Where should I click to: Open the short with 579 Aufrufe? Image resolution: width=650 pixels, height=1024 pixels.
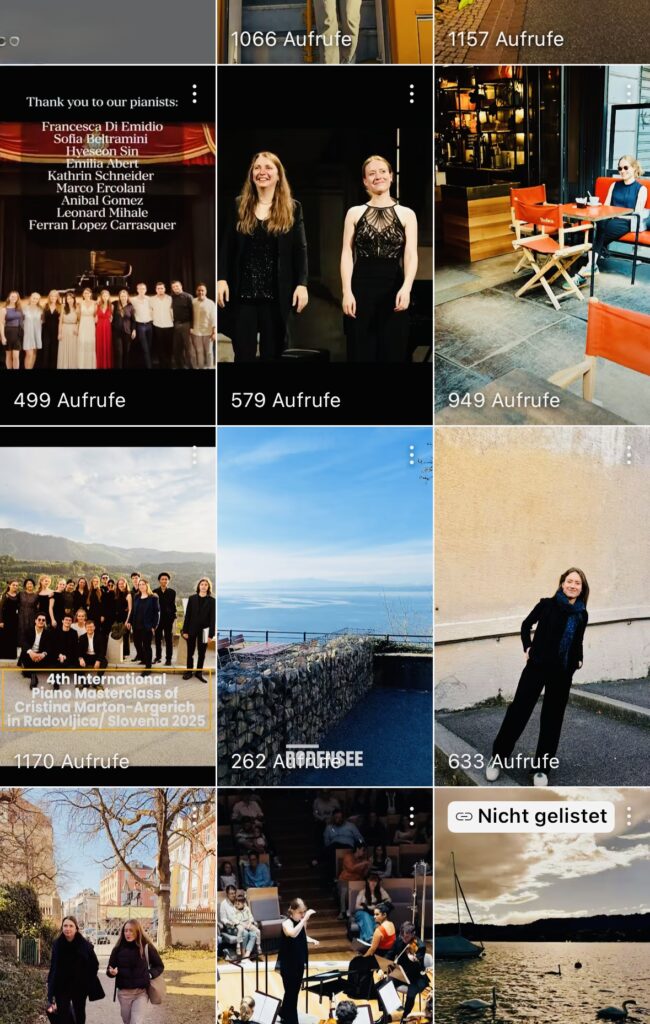coord(324,250)
